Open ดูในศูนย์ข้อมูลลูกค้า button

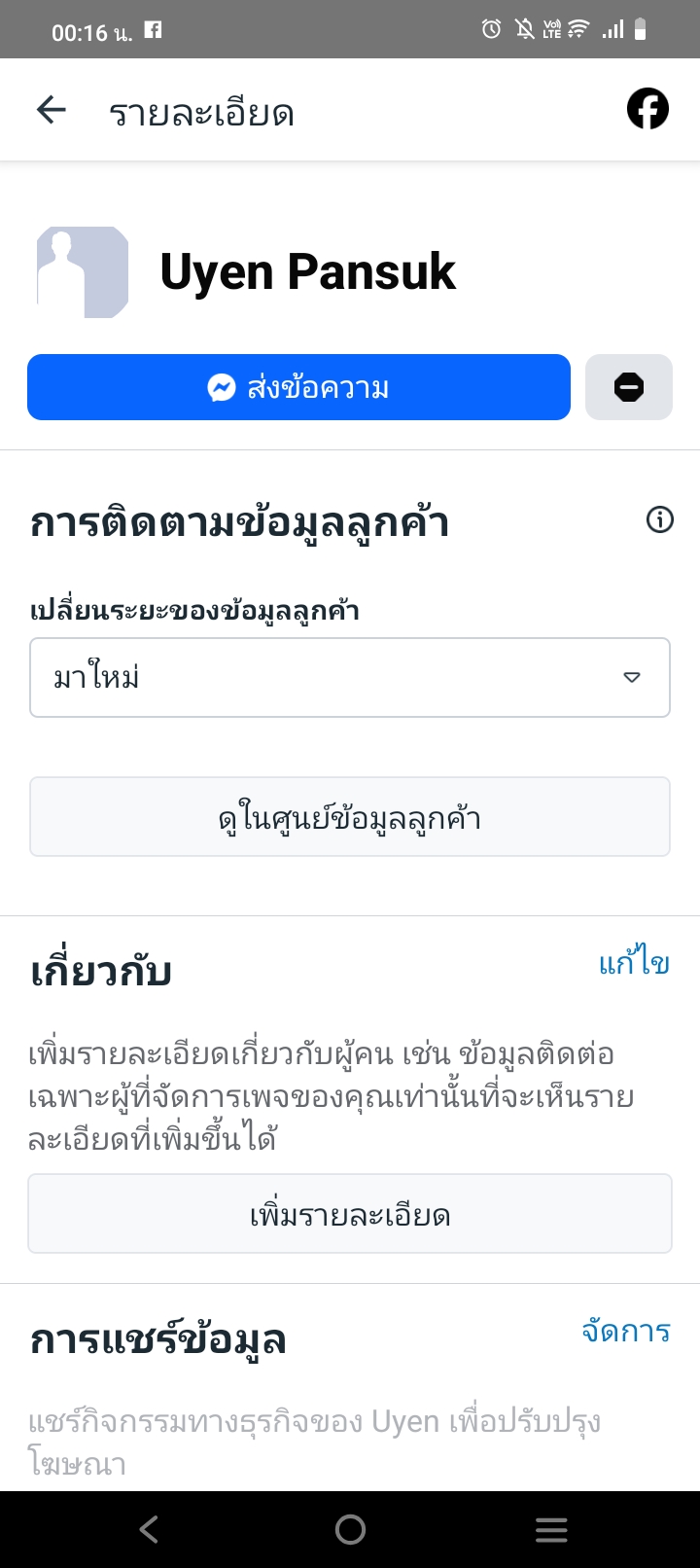[350, 817]
